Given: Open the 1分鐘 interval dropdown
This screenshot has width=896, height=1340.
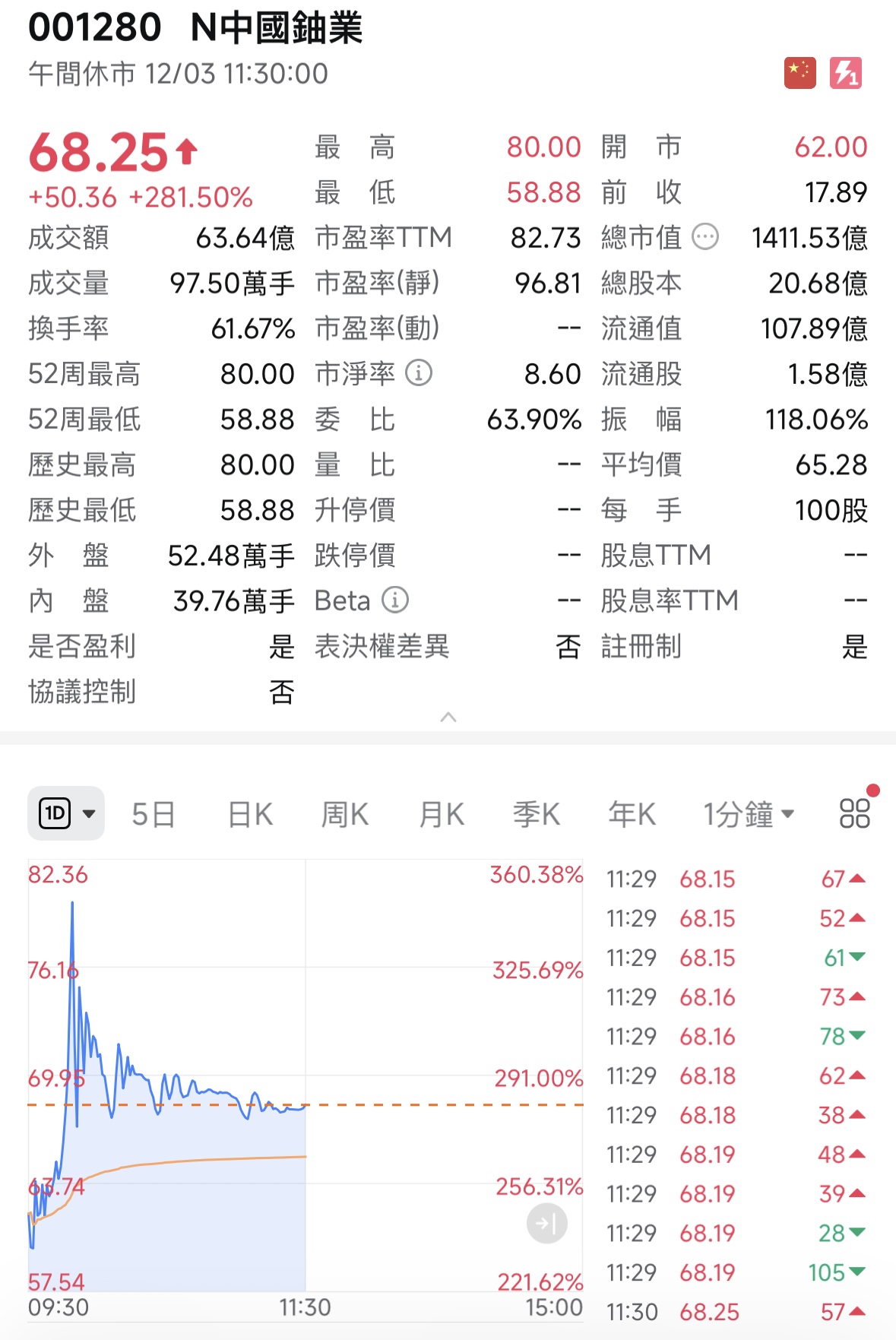Looking at the screenshot, I should tap(749, 813).
